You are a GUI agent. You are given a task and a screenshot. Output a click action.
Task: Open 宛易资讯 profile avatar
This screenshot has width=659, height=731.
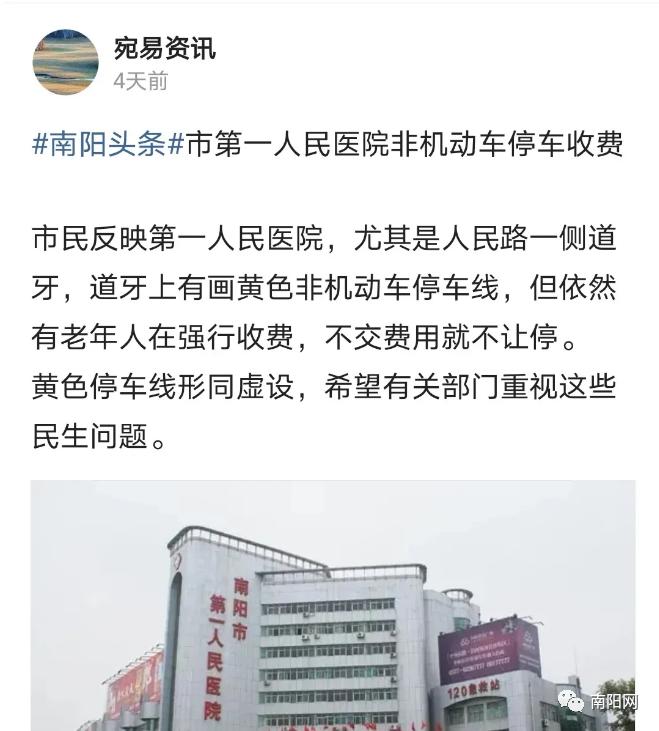[x=65, y=62]
